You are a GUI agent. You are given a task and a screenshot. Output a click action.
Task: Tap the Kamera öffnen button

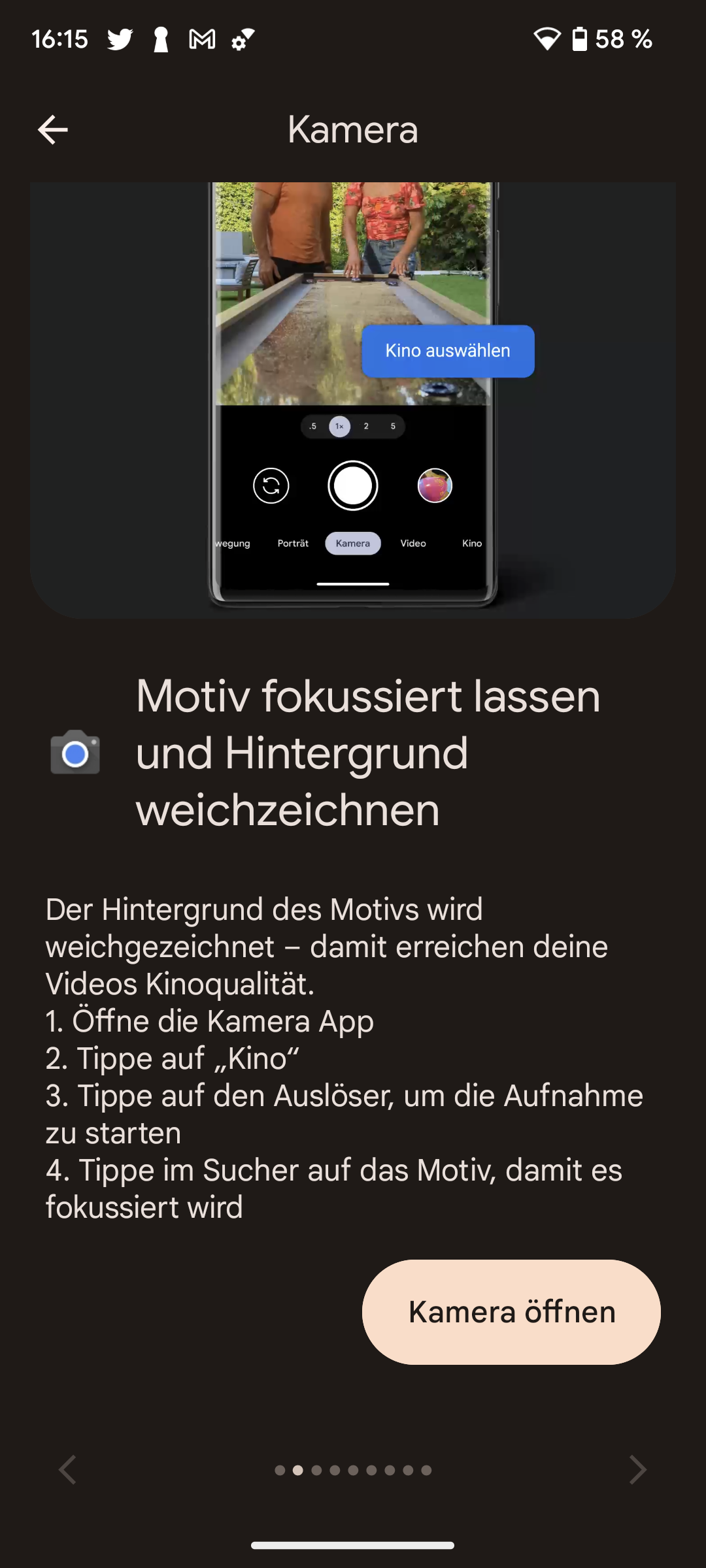coord(511,1312)
